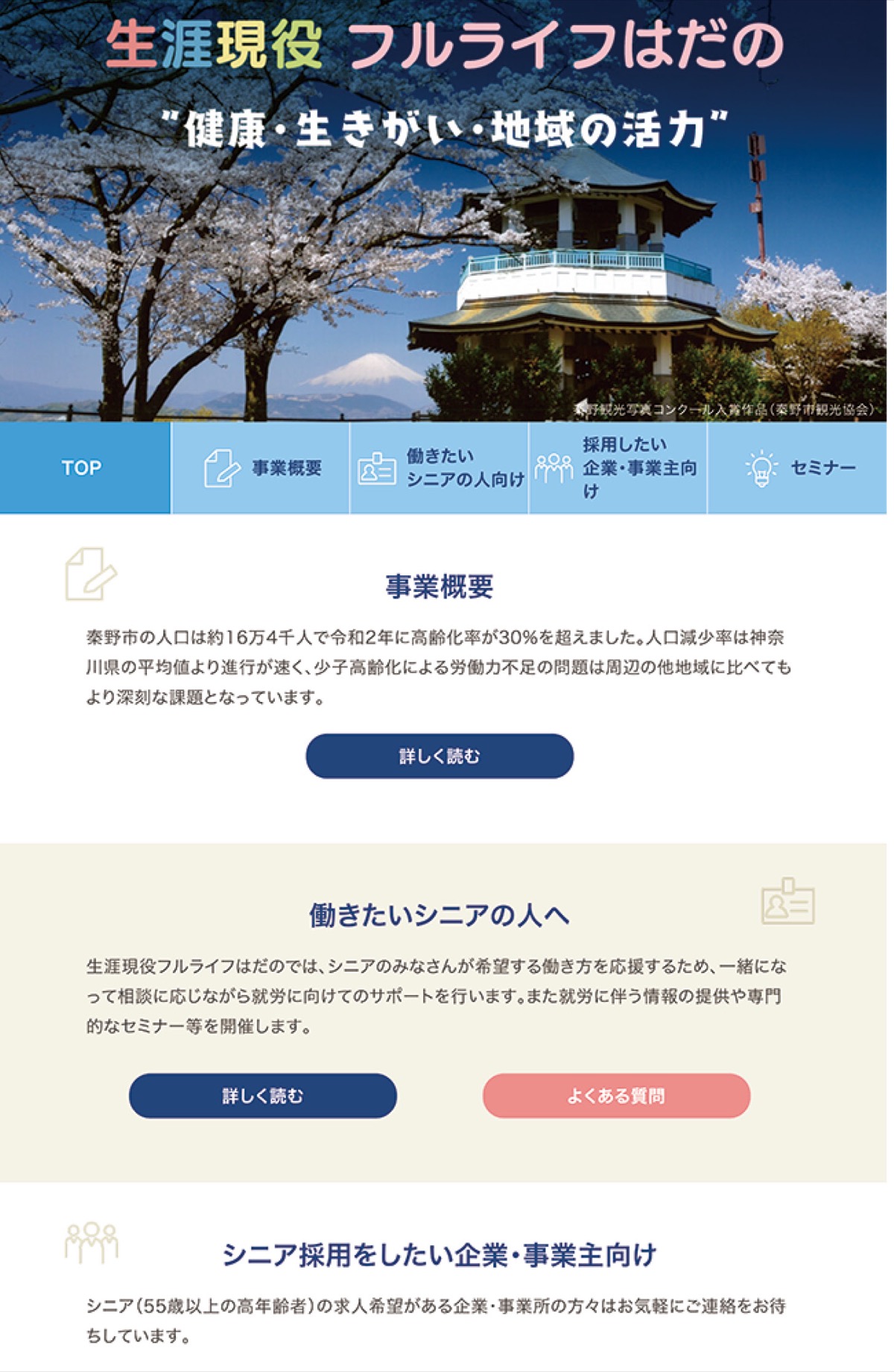Image resolution: width=894 pixels, height=1372 pixels.
Task: Go to 働きたいシニアの人向け tab
Action: (x=440, y=468)
